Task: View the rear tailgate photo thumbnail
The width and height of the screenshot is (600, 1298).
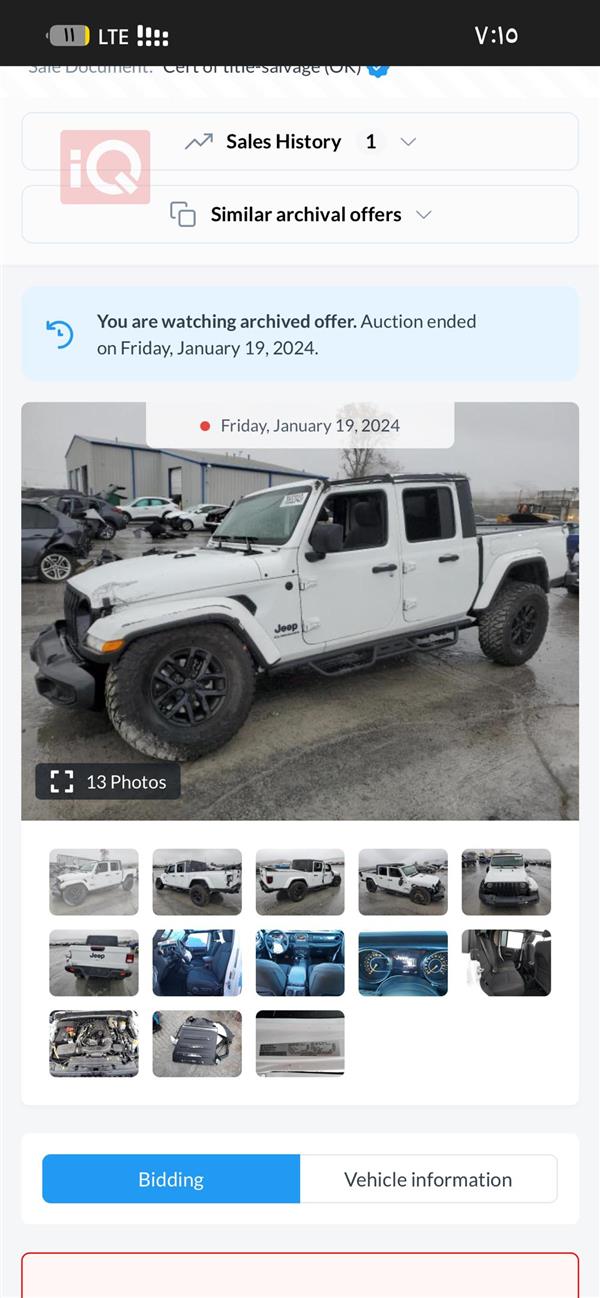Action: (94, 963)
